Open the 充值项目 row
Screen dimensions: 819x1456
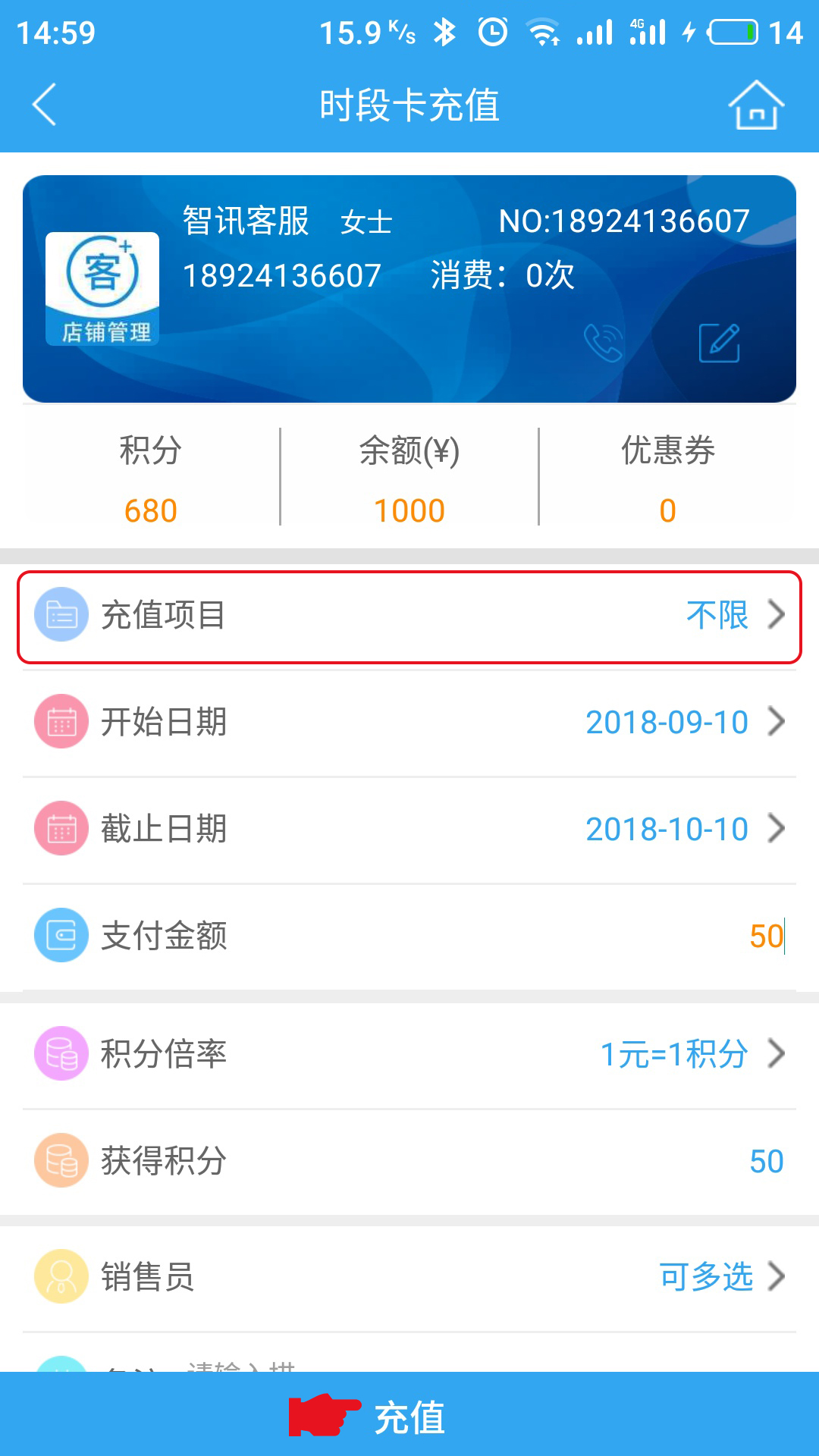(409, 617)
